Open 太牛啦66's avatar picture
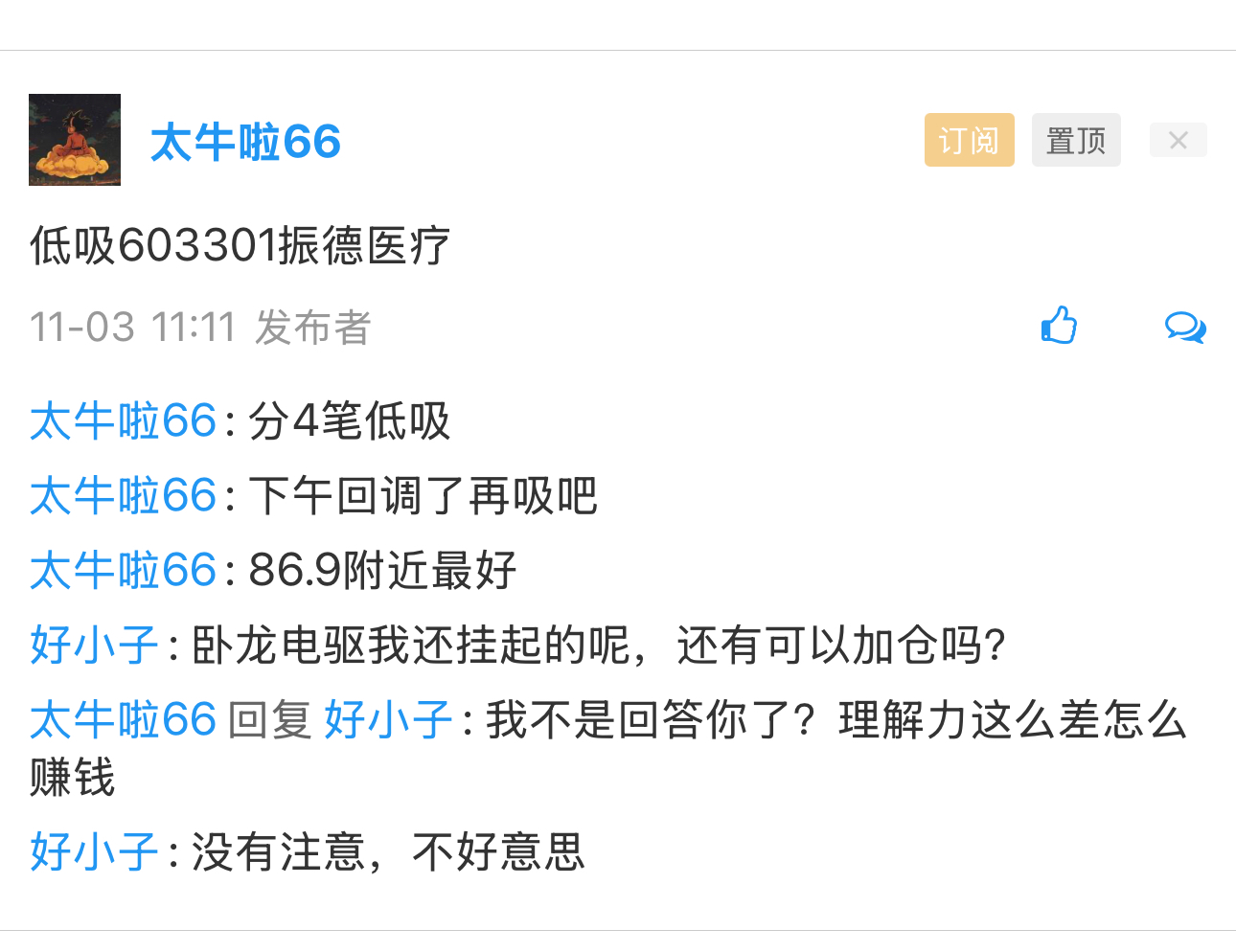 coord(75,140)
